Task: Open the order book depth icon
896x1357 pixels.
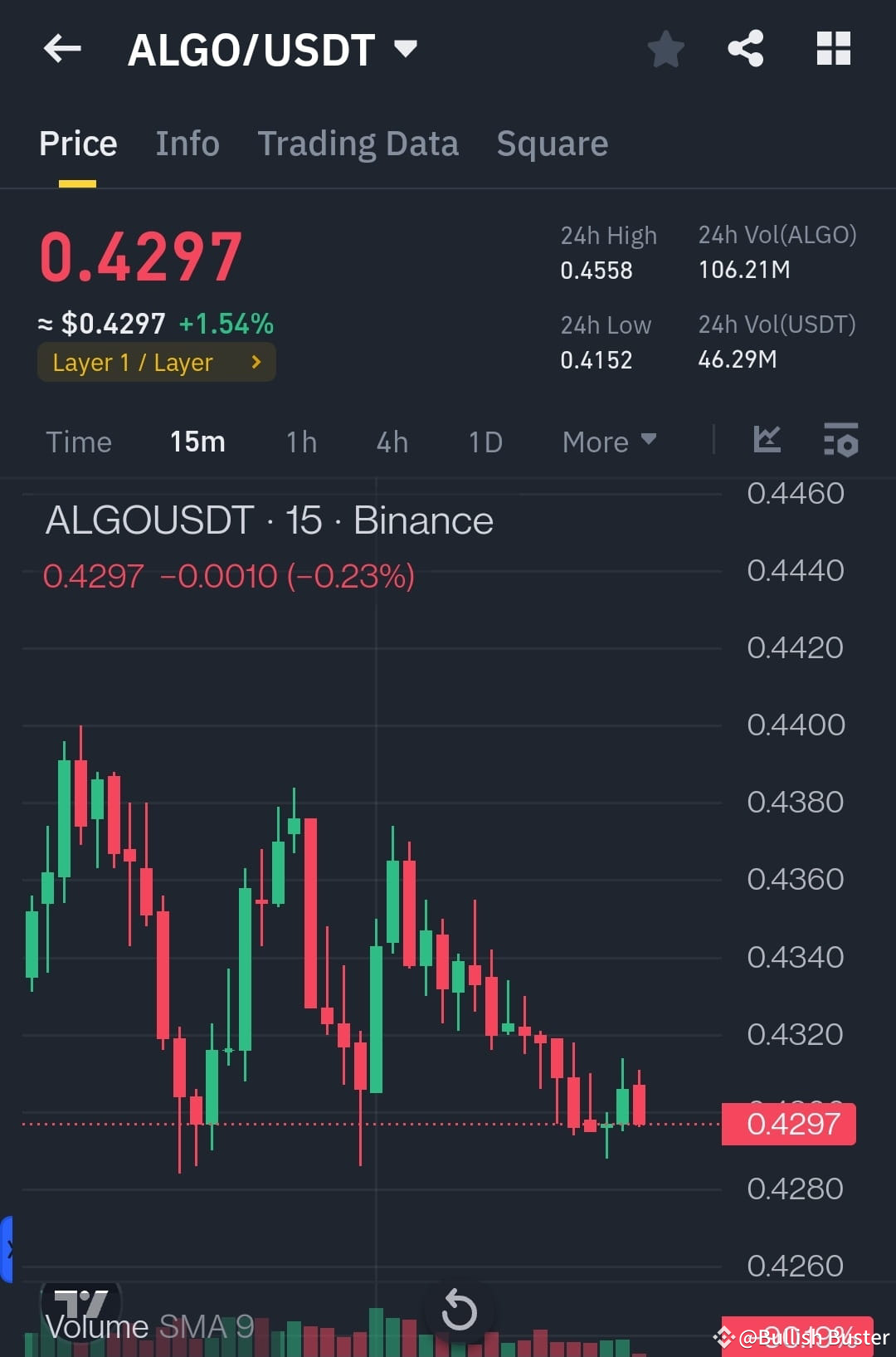Action: point(840,442)
